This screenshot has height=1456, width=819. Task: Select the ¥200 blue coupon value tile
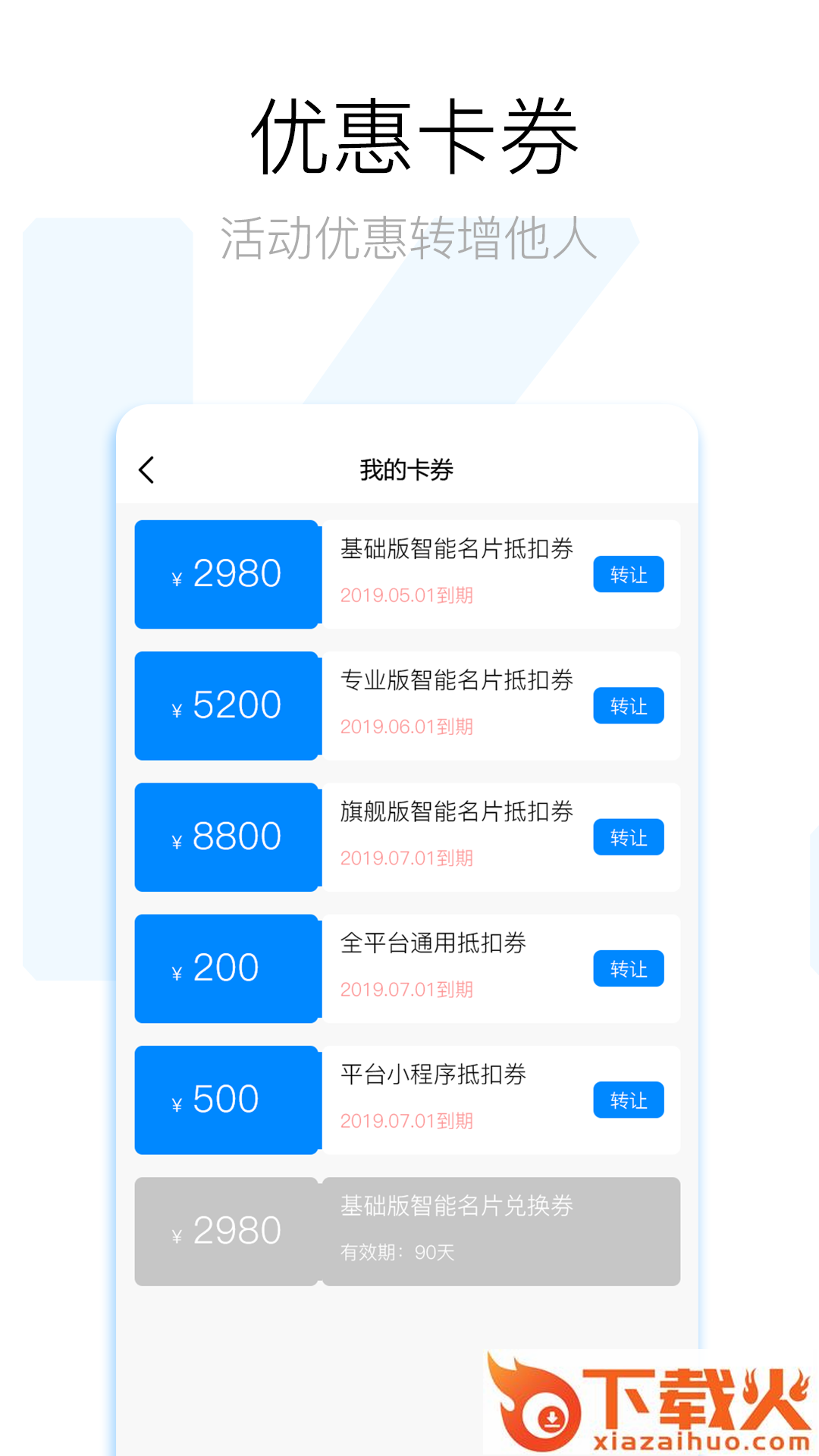click(226, 968)
